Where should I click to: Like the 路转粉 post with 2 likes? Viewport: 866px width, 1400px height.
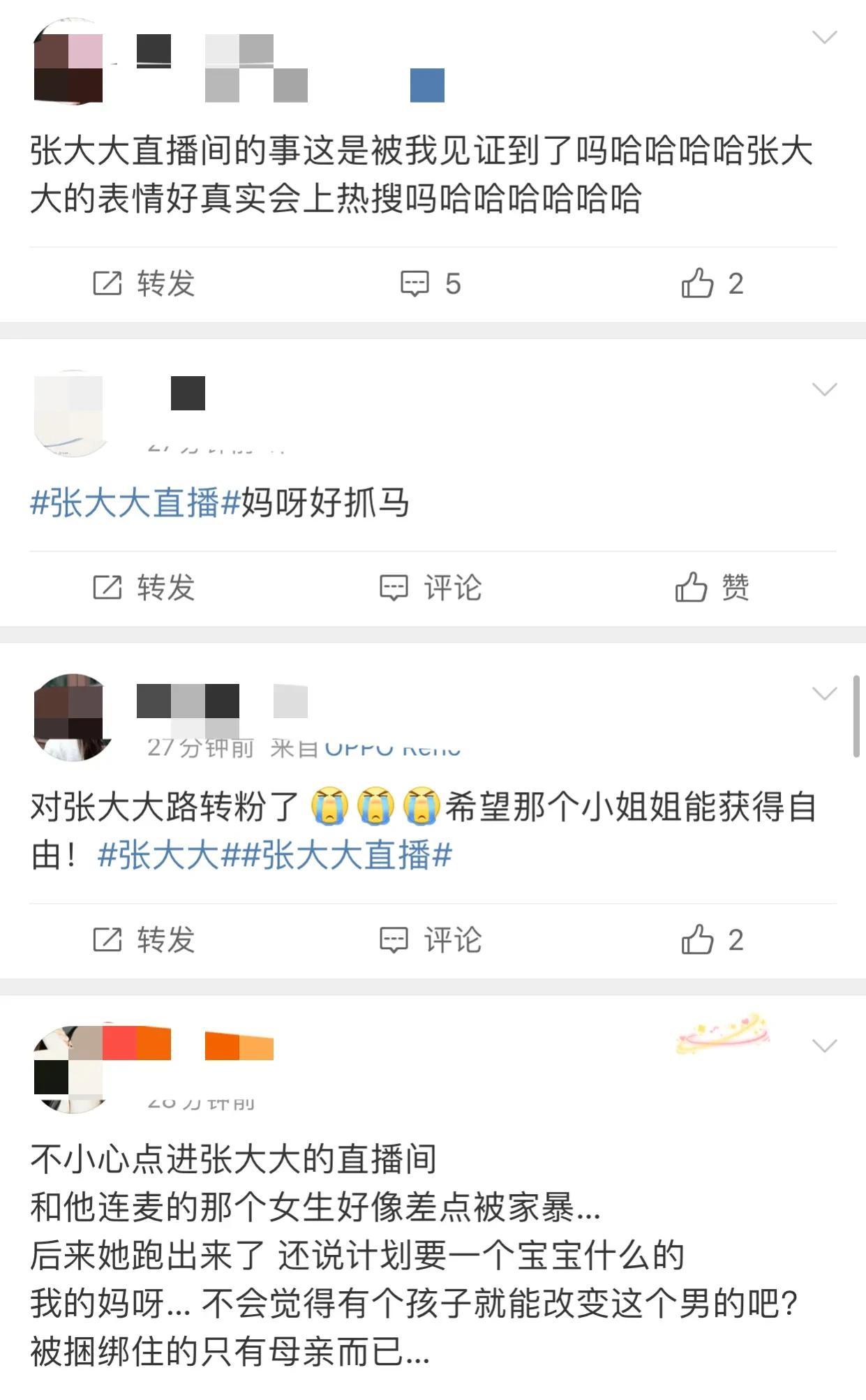pos(712,940)
